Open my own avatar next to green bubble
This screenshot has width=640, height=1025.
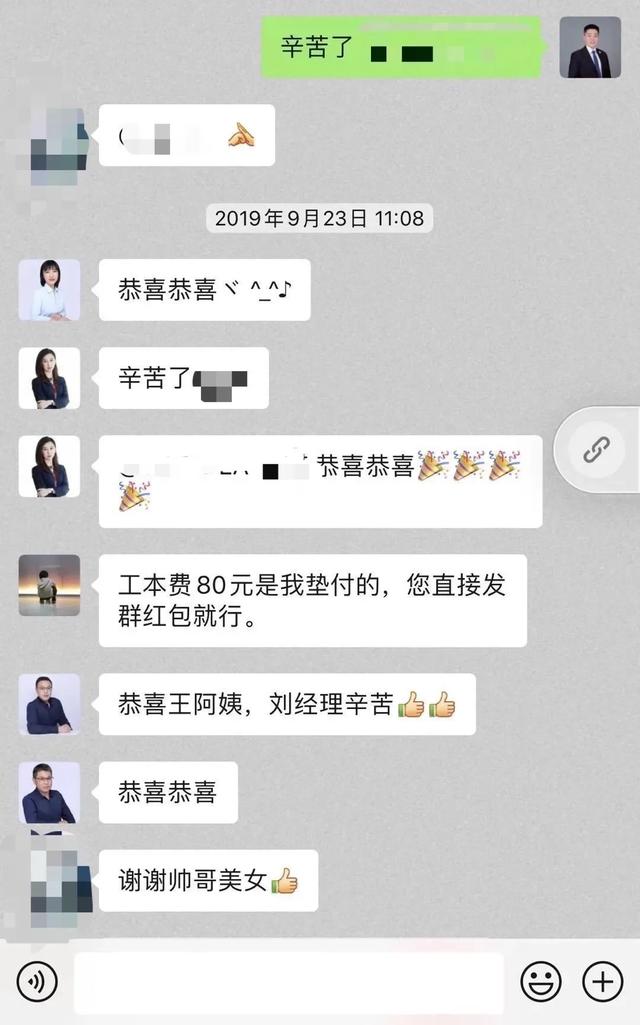pyautogui.click(x=589, y=47)
